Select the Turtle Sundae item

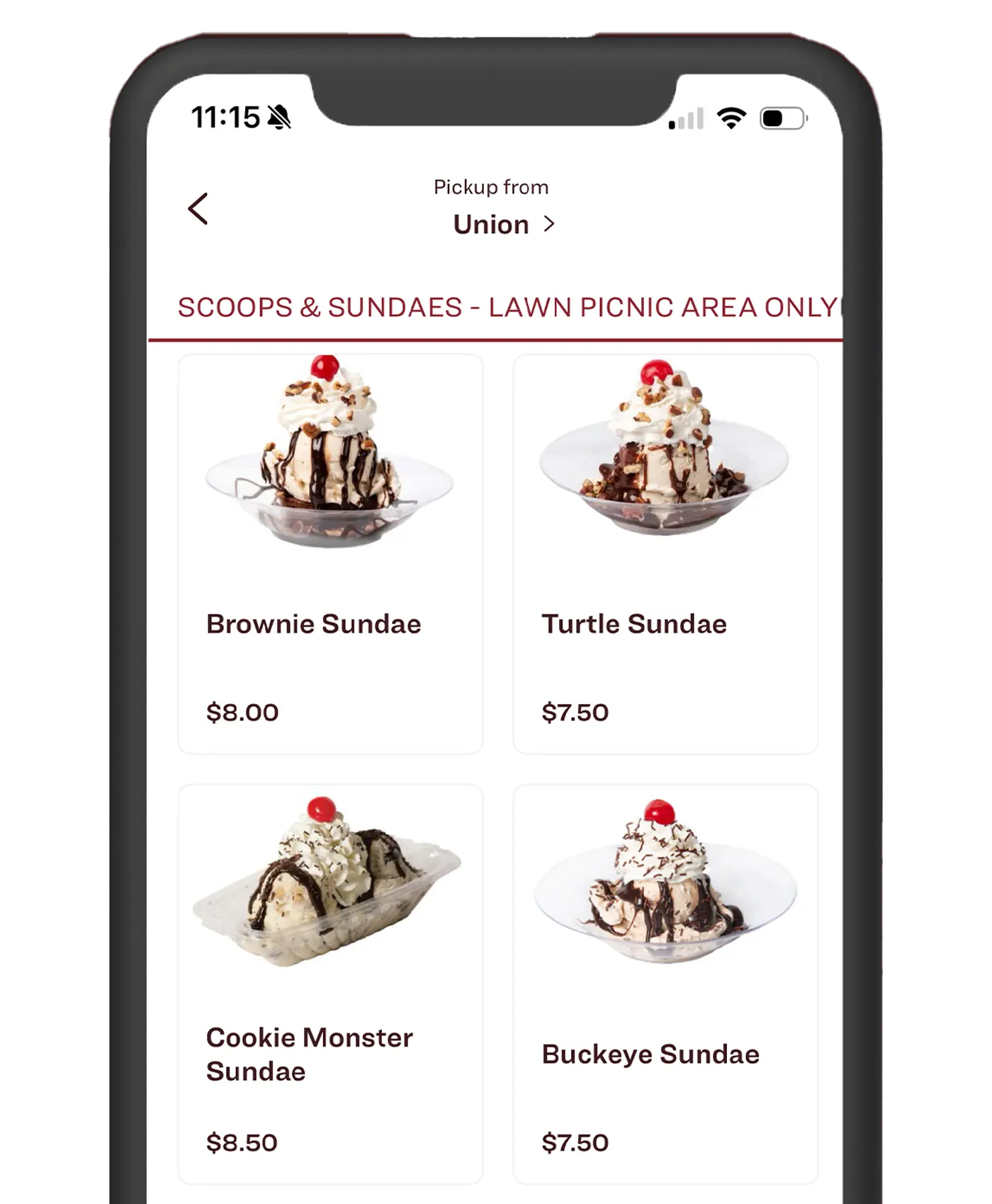pos(665,554)
